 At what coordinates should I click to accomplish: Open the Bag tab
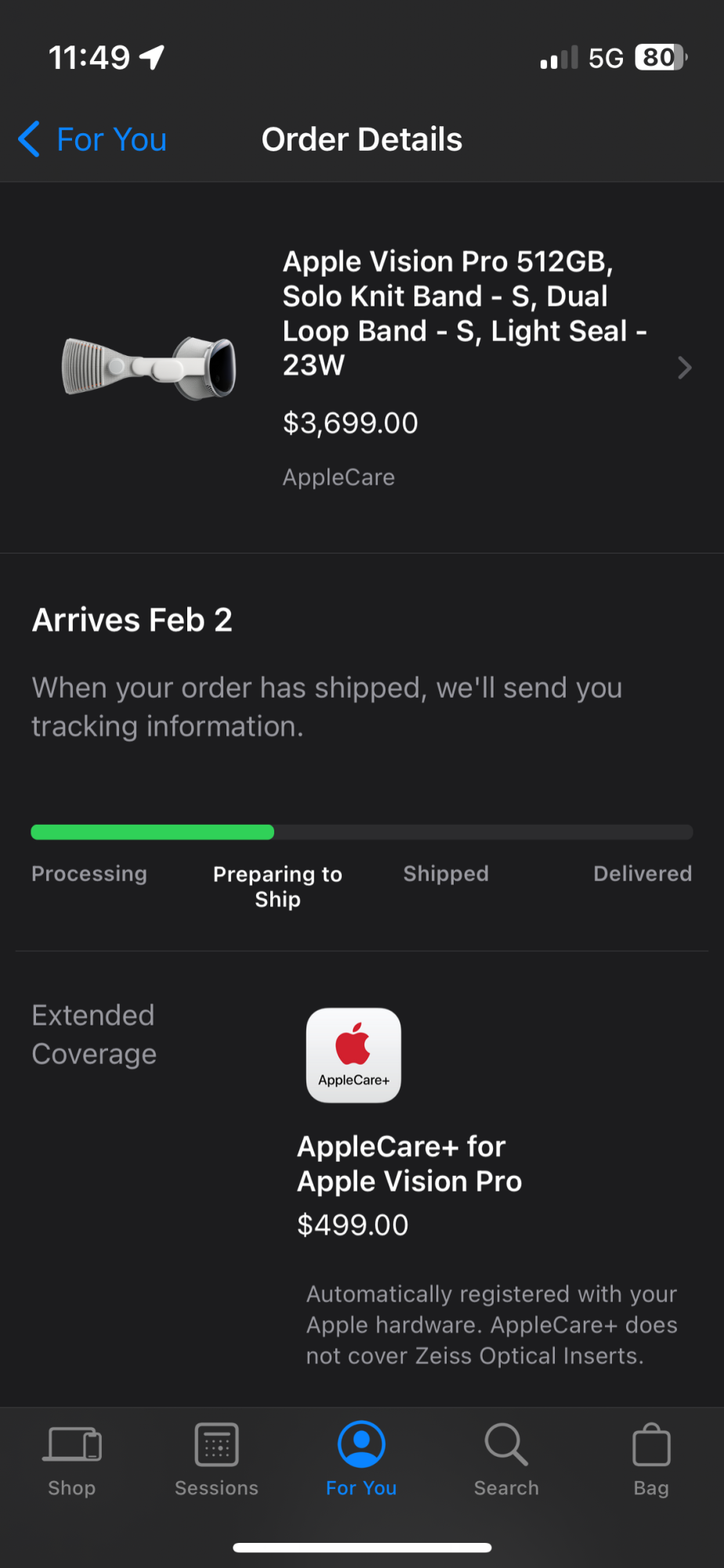pyautogui.click(x=651, y=1458)
